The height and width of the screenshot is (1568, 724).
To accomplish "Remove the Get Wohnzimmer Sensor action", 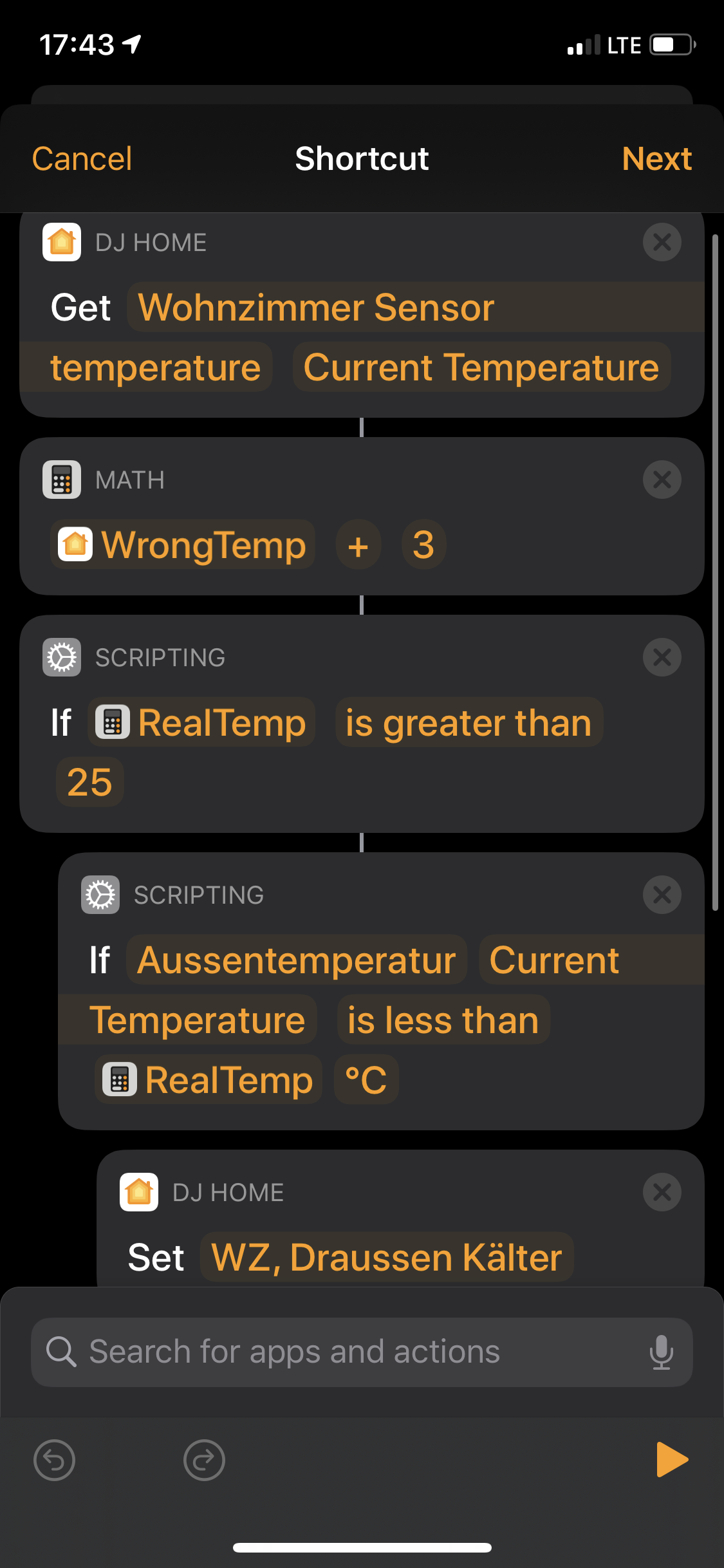I will [662, 242].
